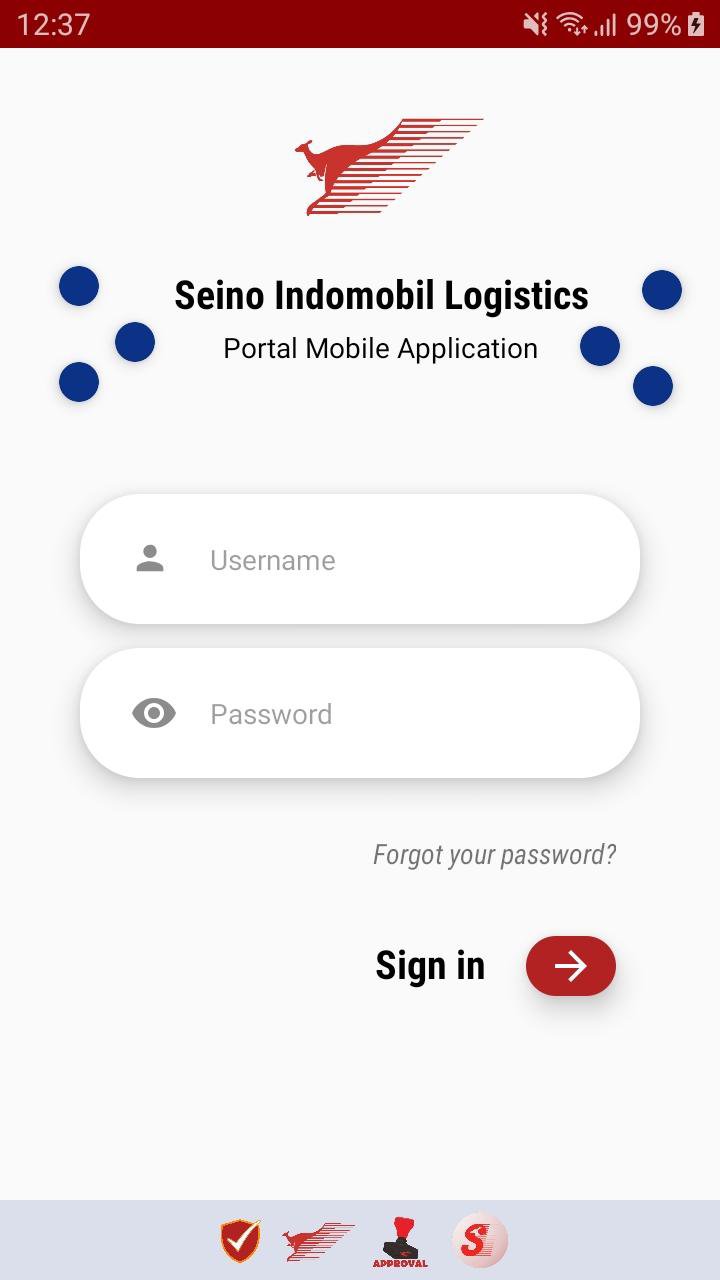Click the arrow icon inside Sign in button
720x1280 pixels.
coord(570,965)
